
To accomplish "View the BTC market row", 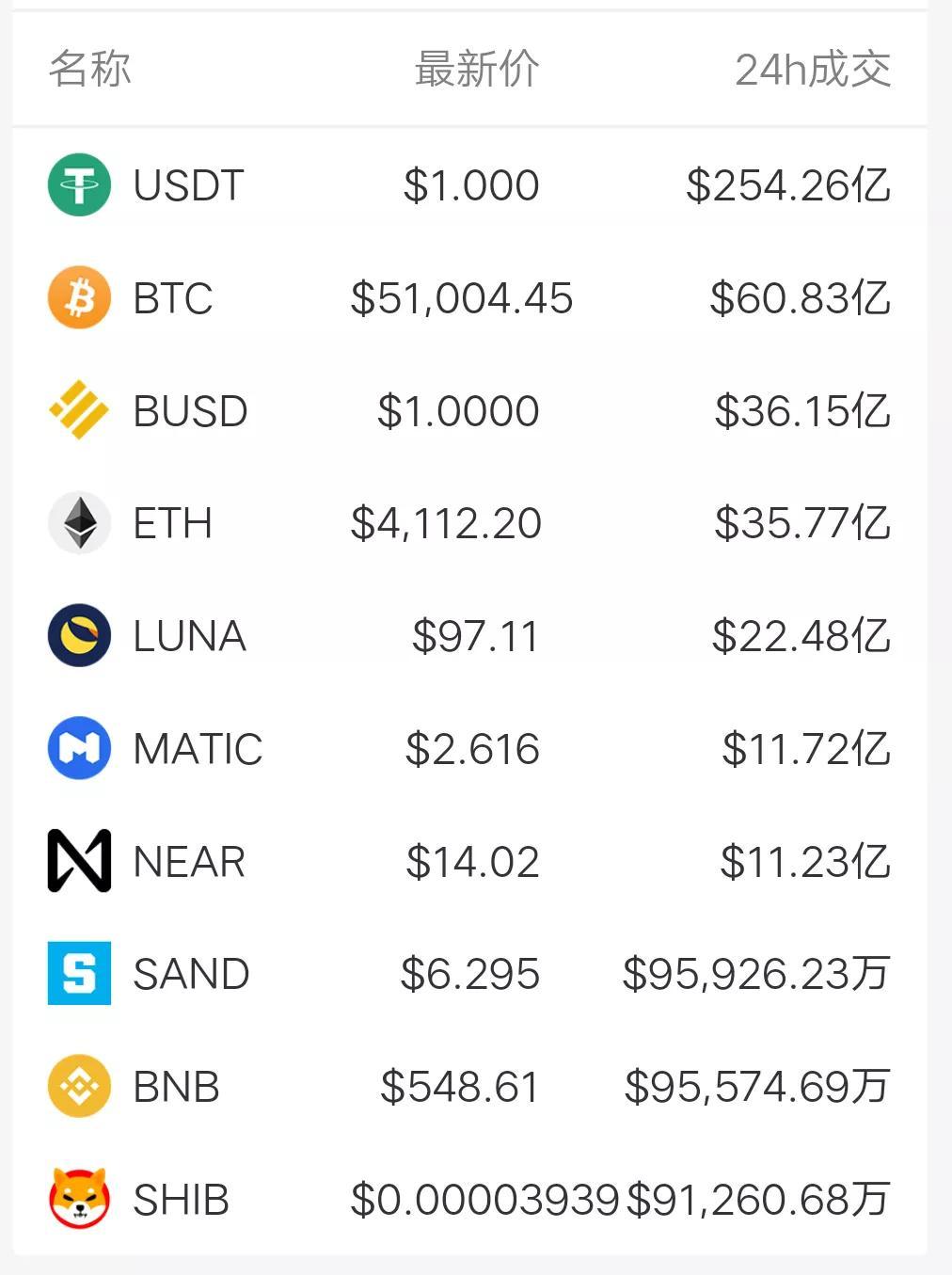I will pos(173,298).
